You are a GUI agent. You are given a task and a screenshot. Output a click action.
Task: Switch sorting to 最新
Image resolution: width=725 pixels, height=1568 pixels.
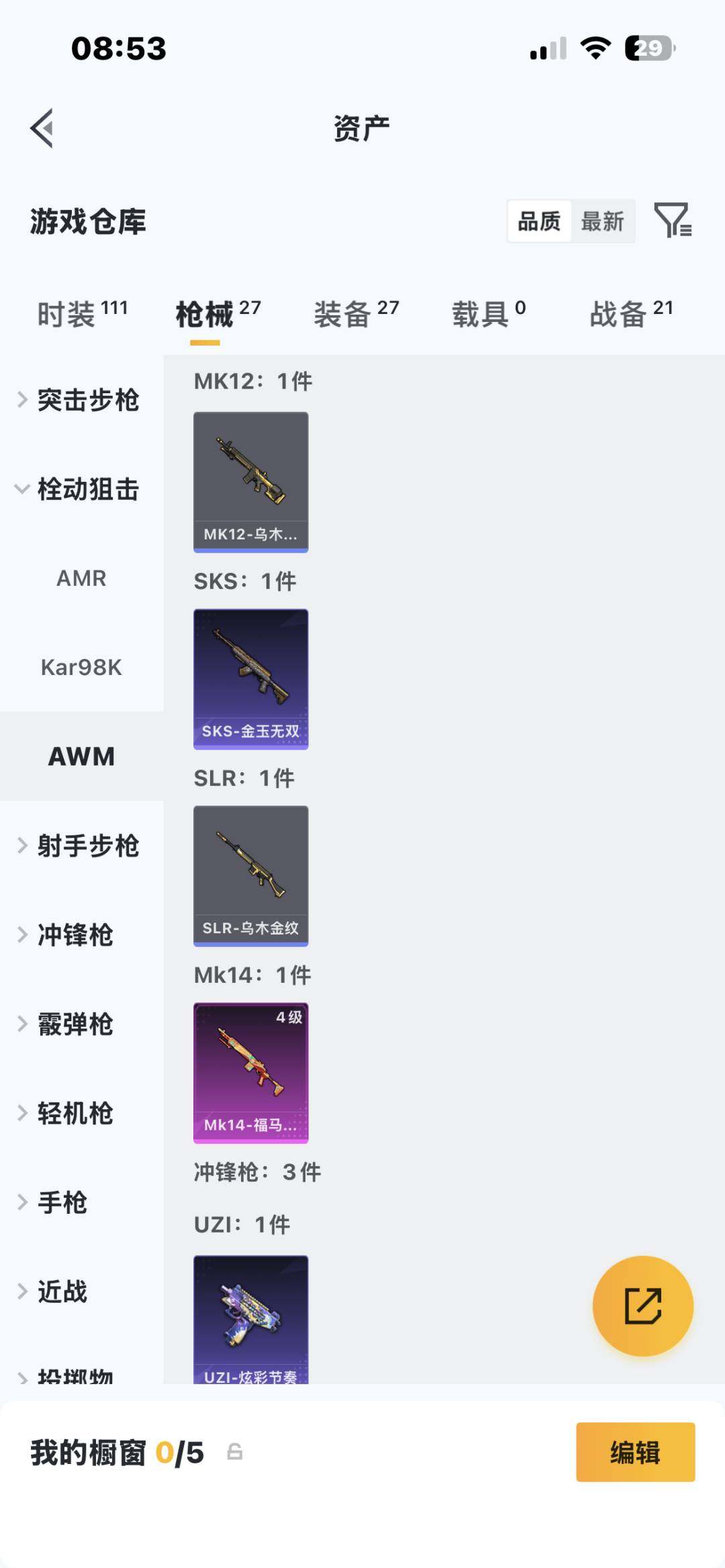coord(603,221)
